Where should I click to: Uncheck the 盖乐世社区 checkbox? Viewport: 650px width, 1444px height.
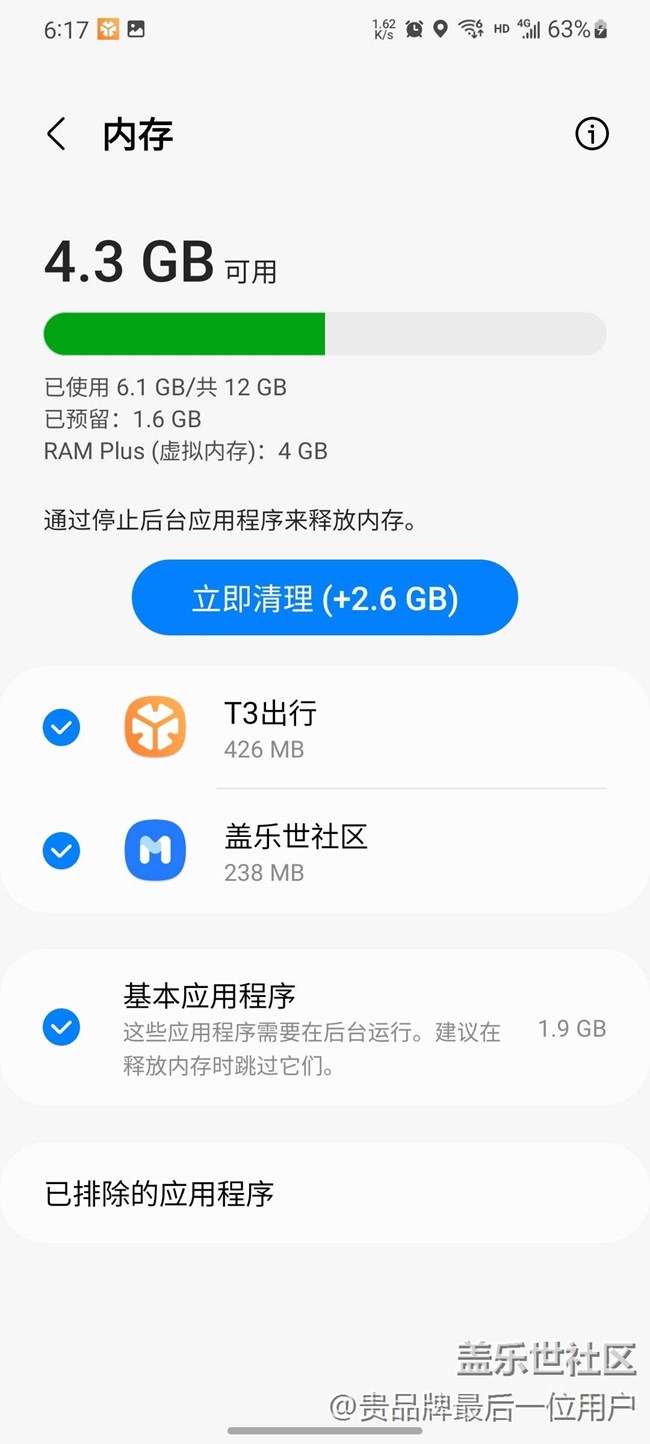point(61,851)
